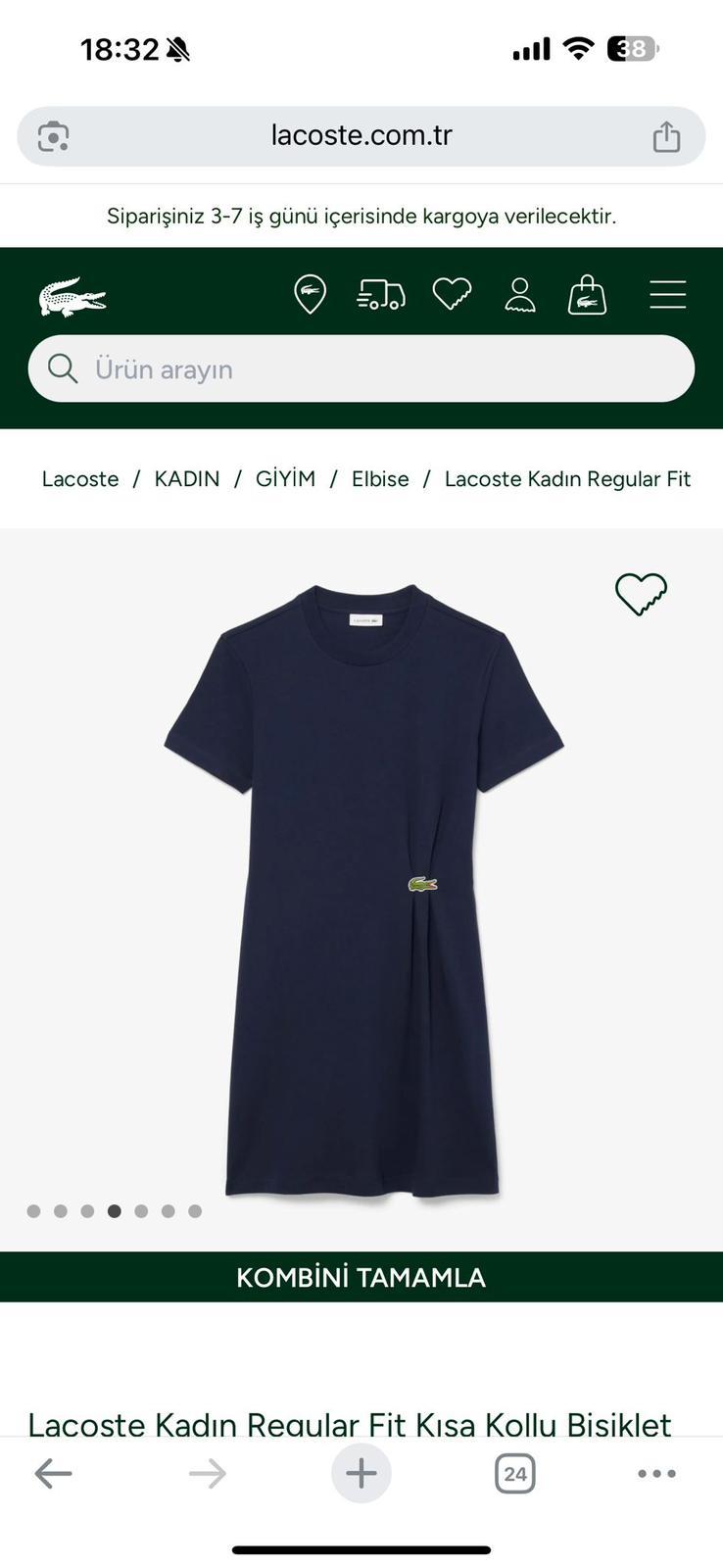Tap the Ürün arayın search field
Viewport: 723px width, 1568px height.
pyautogui.click(x=361, y=368)
